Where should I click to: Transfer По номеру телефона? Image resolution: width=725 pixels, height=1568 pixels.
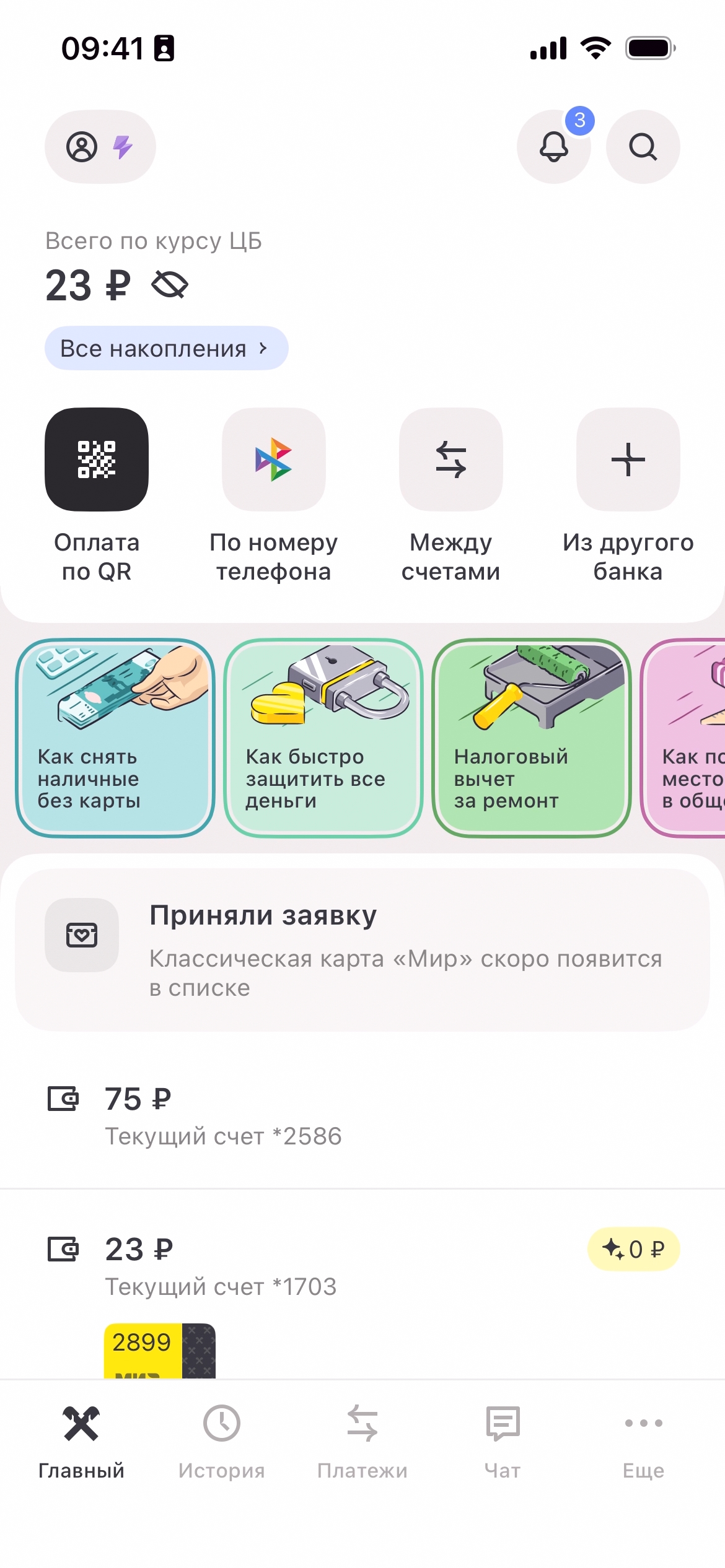[x=274, y=460]
